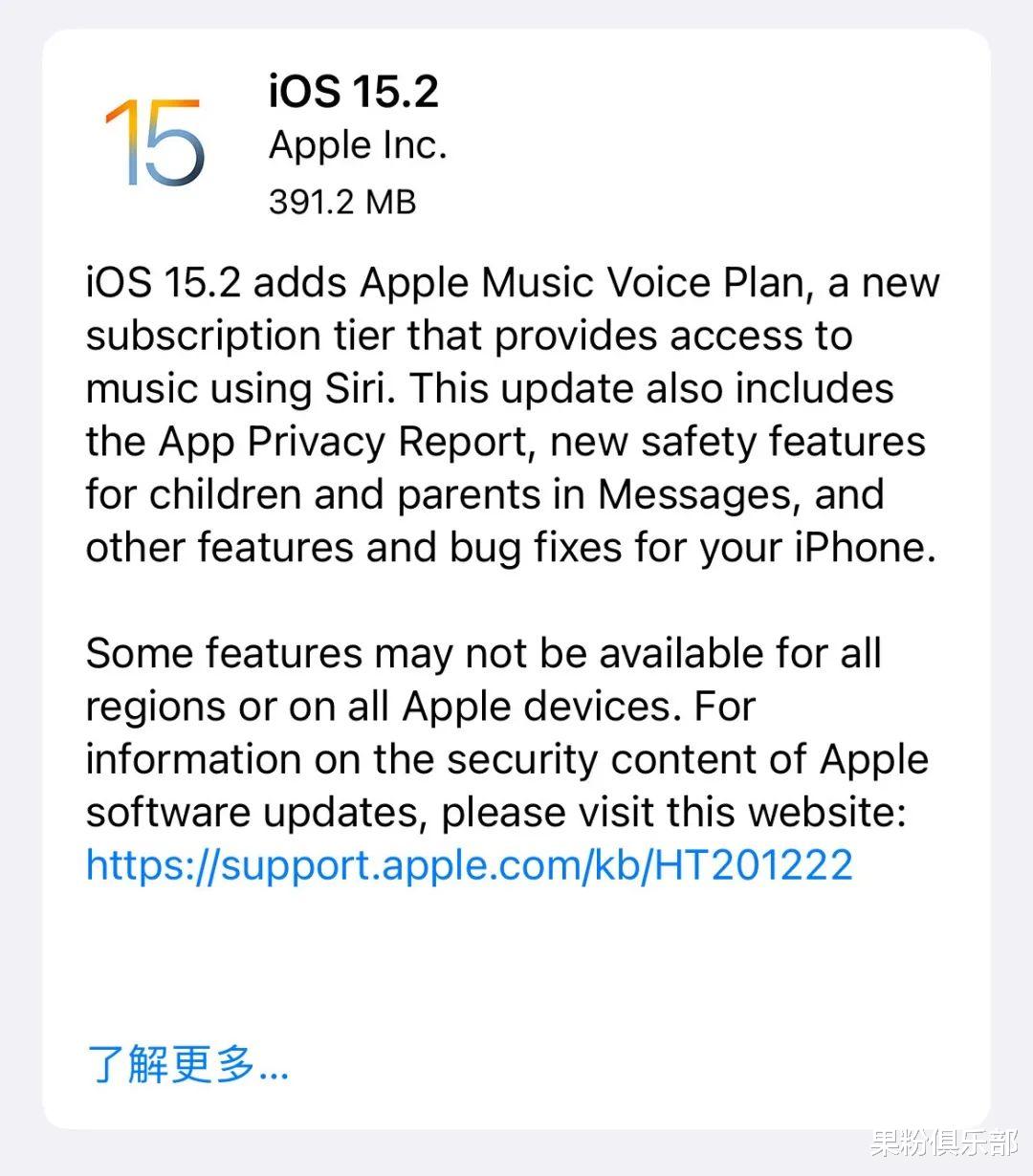
Task: Select the 391.2 MB size label
Action: (342, 202)
